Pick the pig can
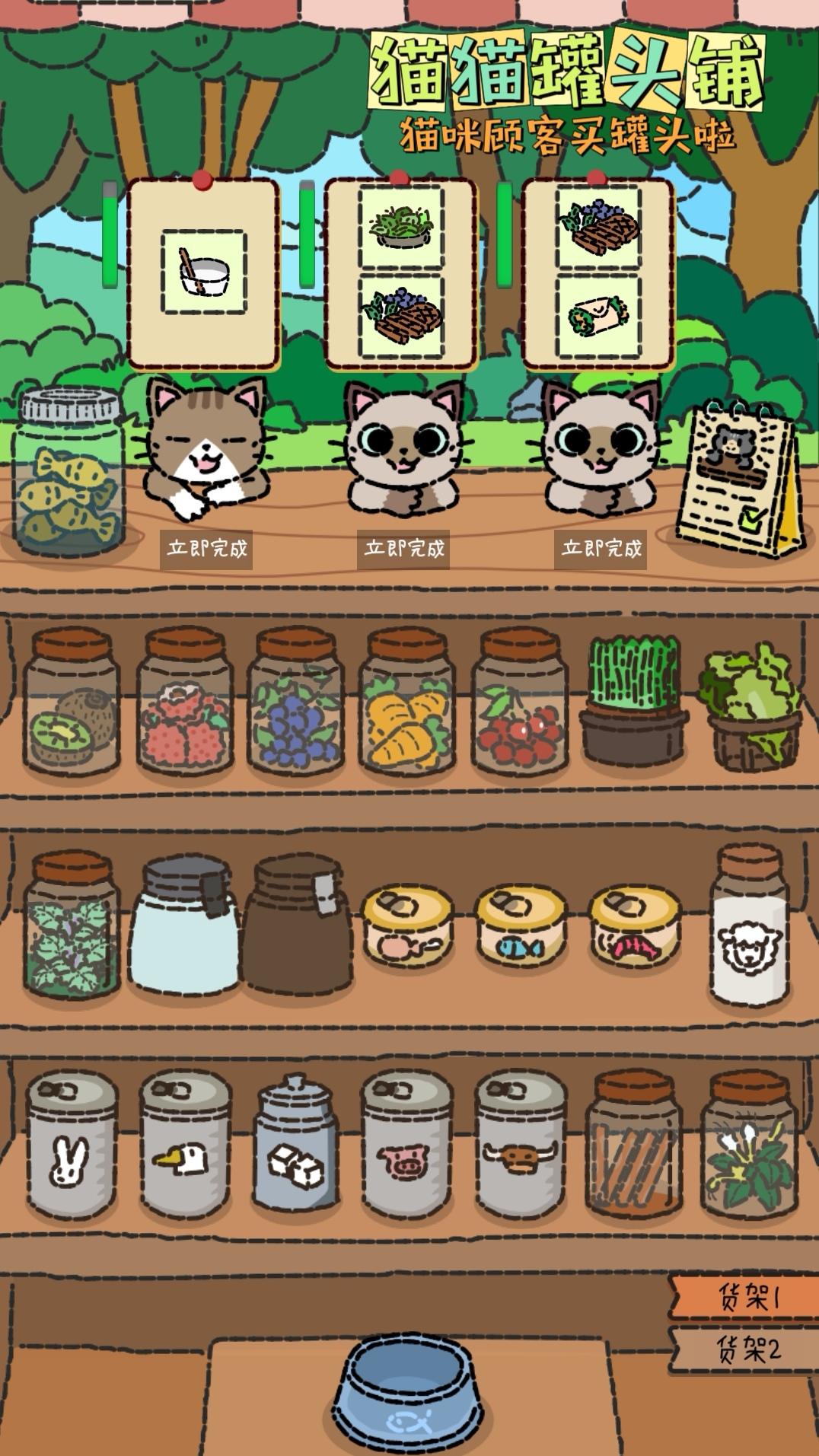819x1456 pixels. 406,1145
